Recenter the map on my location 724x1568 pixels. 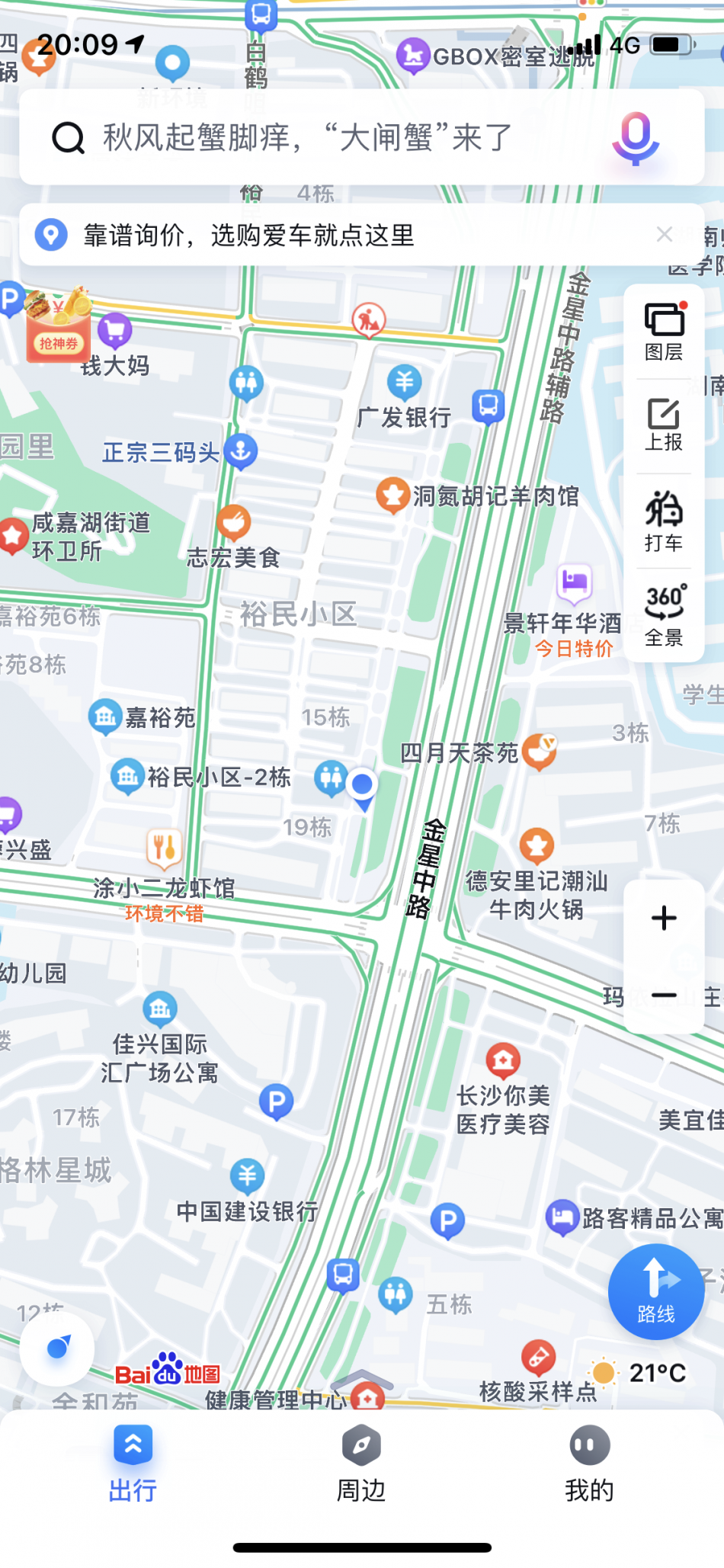pyautogui.click(x=58, y=1348)
